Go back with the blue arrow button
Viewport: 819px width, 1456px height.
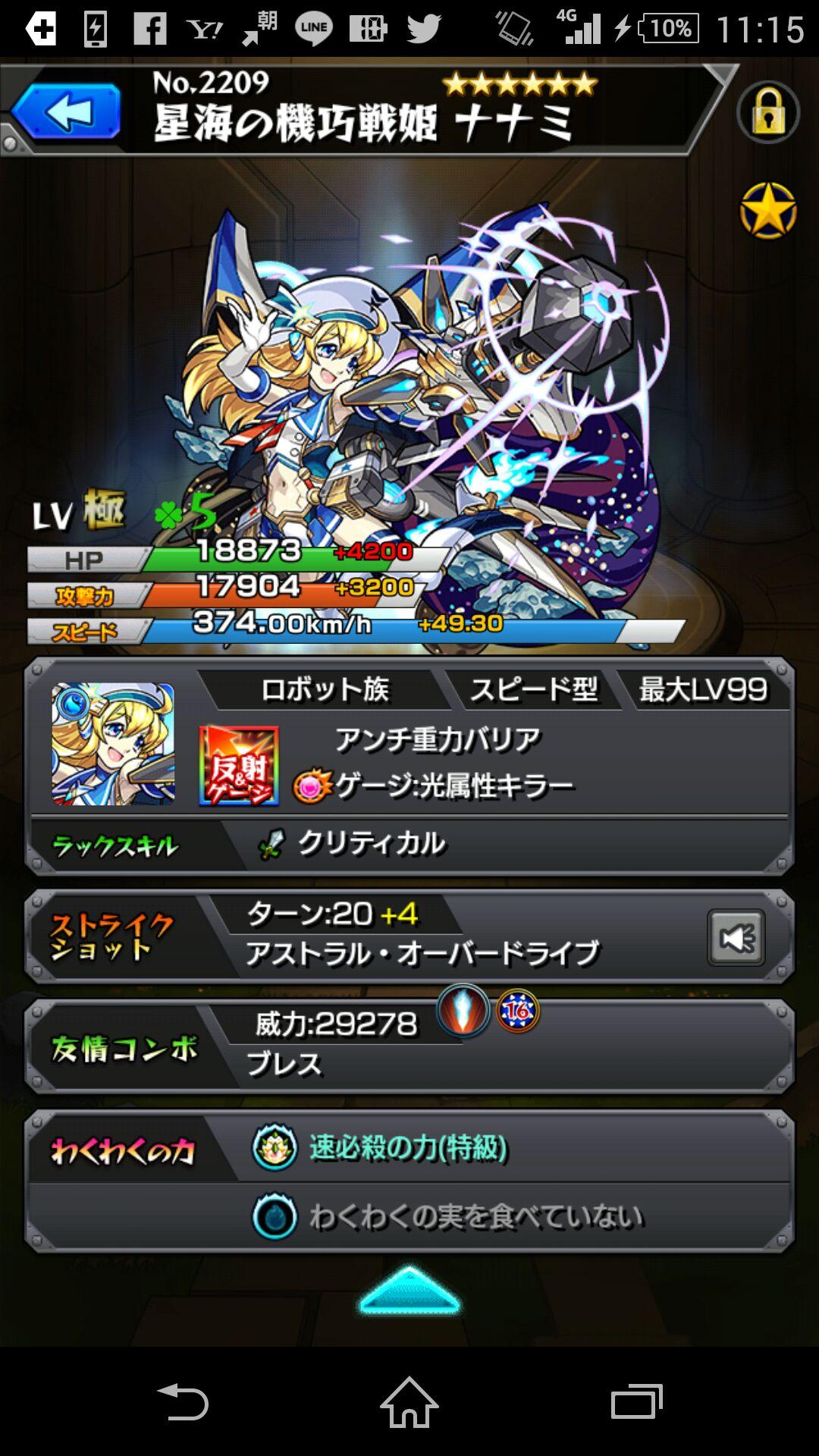coord(67,112)
